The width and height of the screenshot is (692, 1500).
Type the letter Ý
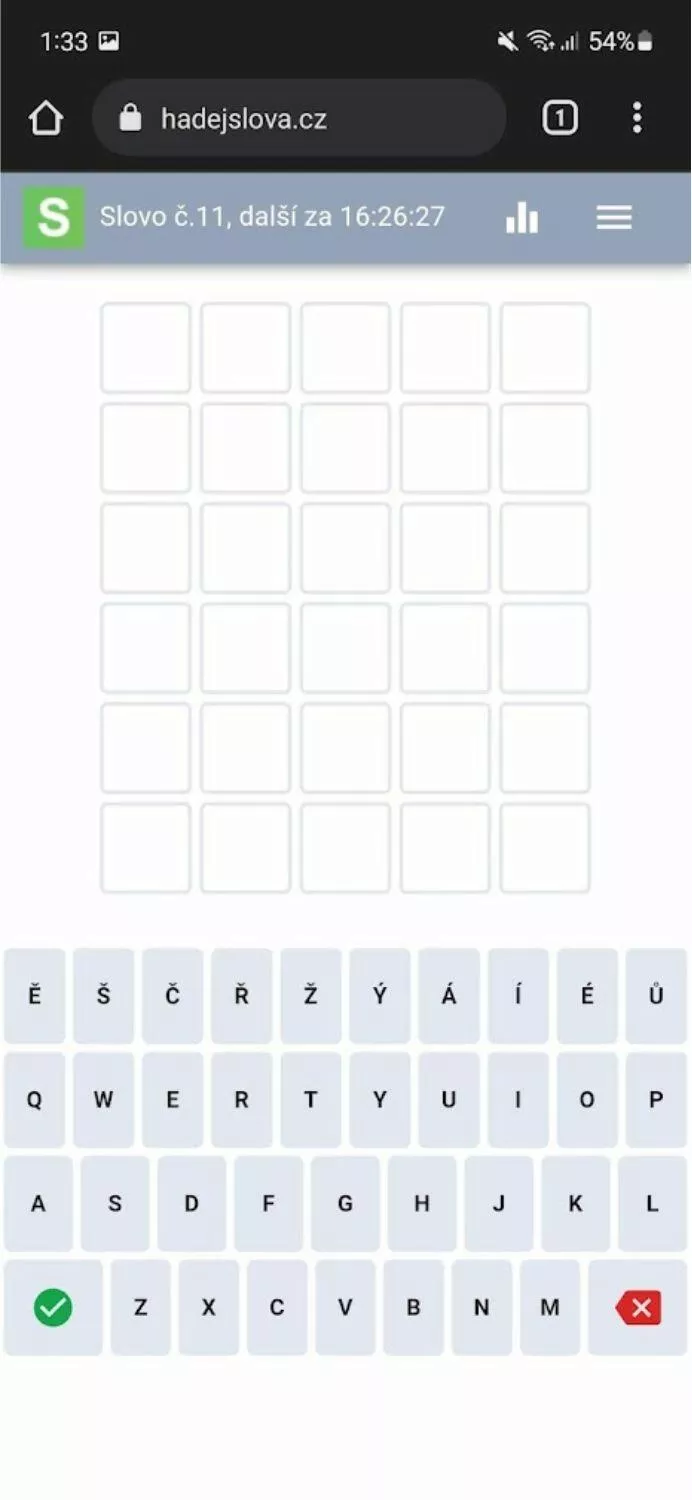point(380,996)
